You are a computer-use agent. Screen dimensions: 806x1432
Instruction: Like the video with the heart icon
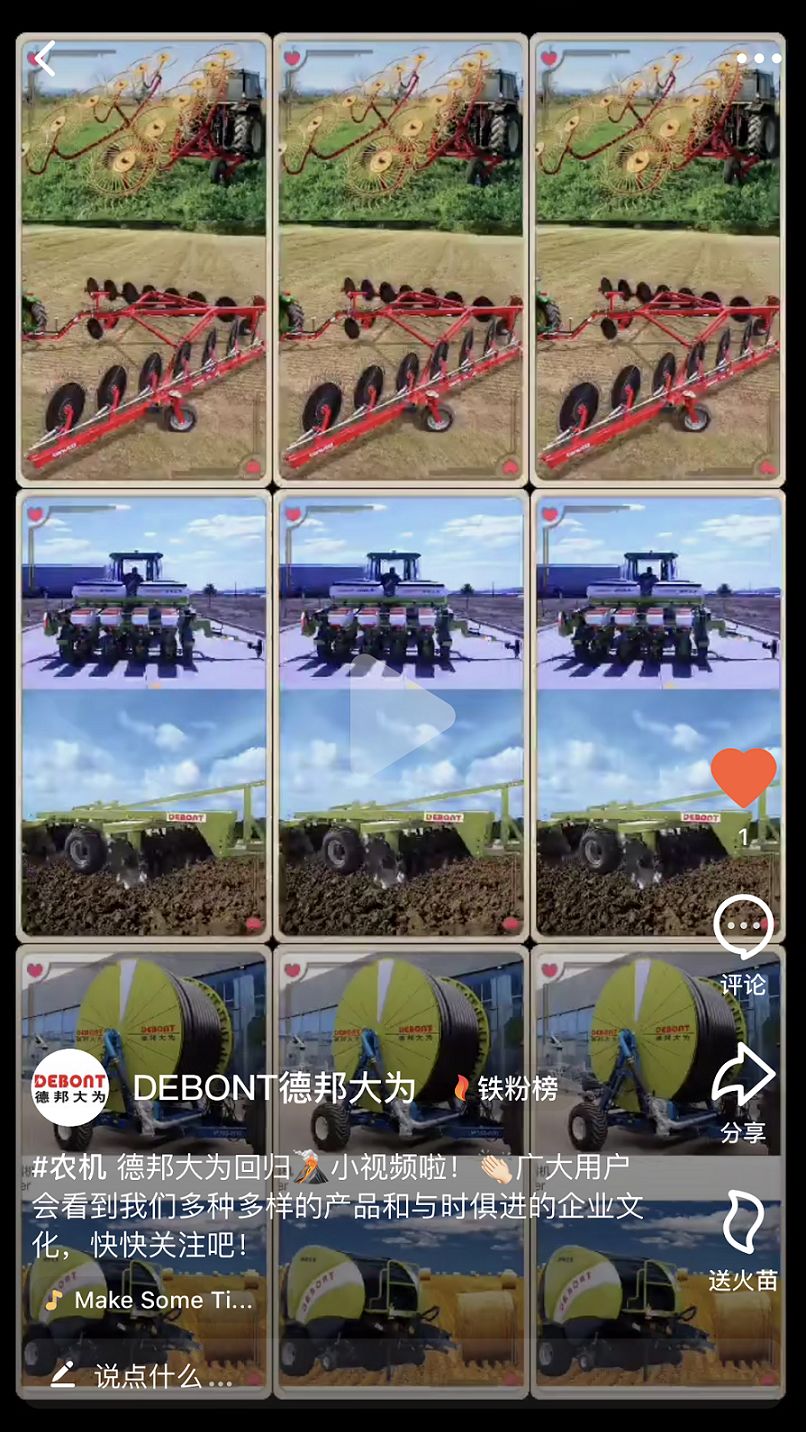743,778
